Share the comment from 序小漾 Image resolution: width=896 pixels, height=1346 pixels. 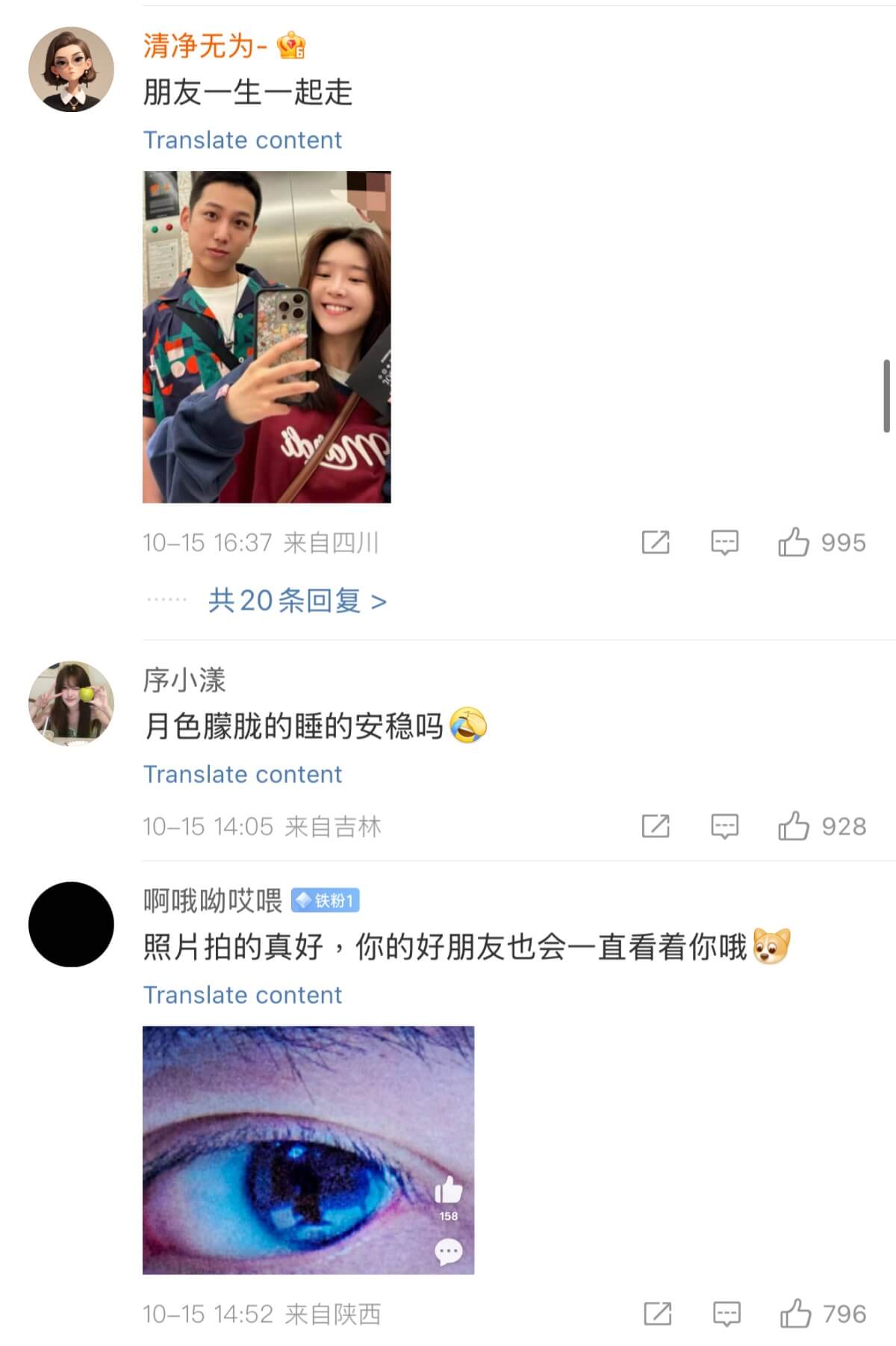pos(656,826)
